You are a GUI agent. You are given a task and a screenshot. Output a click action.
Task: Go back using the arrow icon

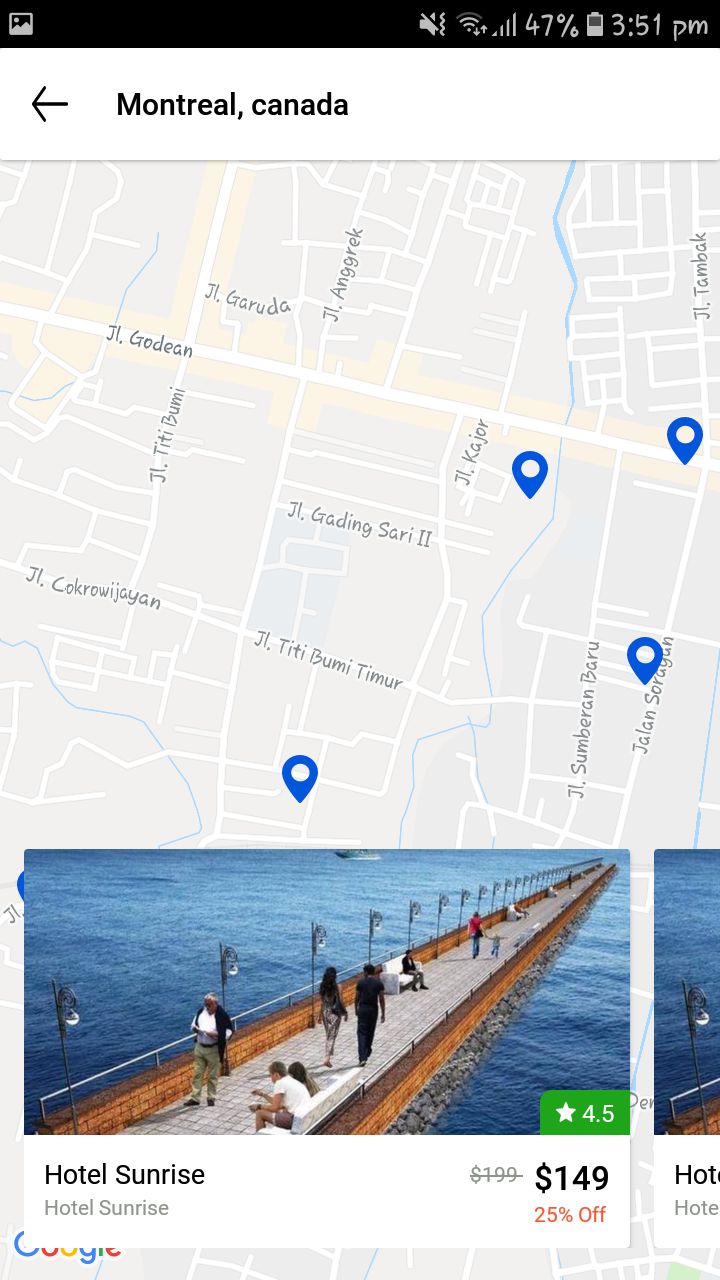pos(49,104)
